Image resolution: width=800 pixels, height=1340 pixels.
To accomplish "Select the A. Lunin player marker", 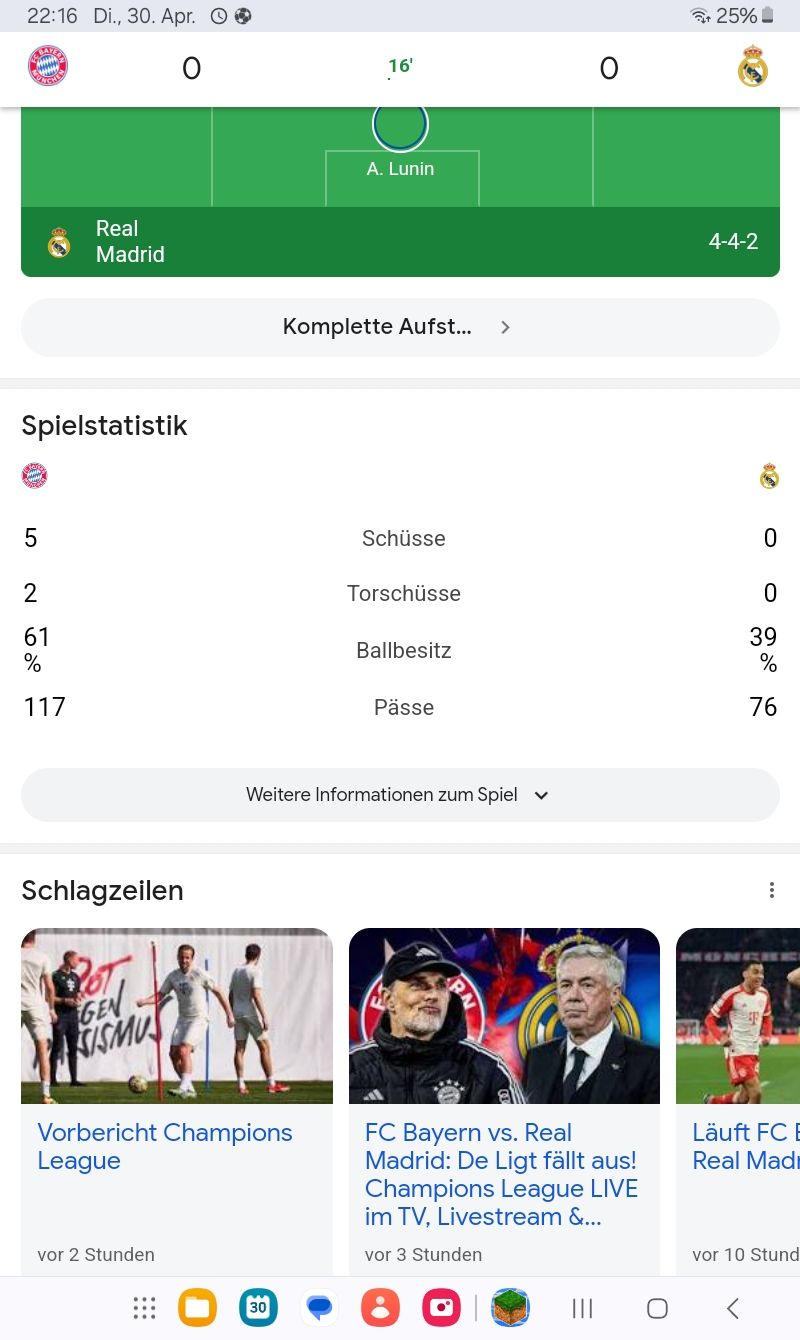I will pos(400,126).
